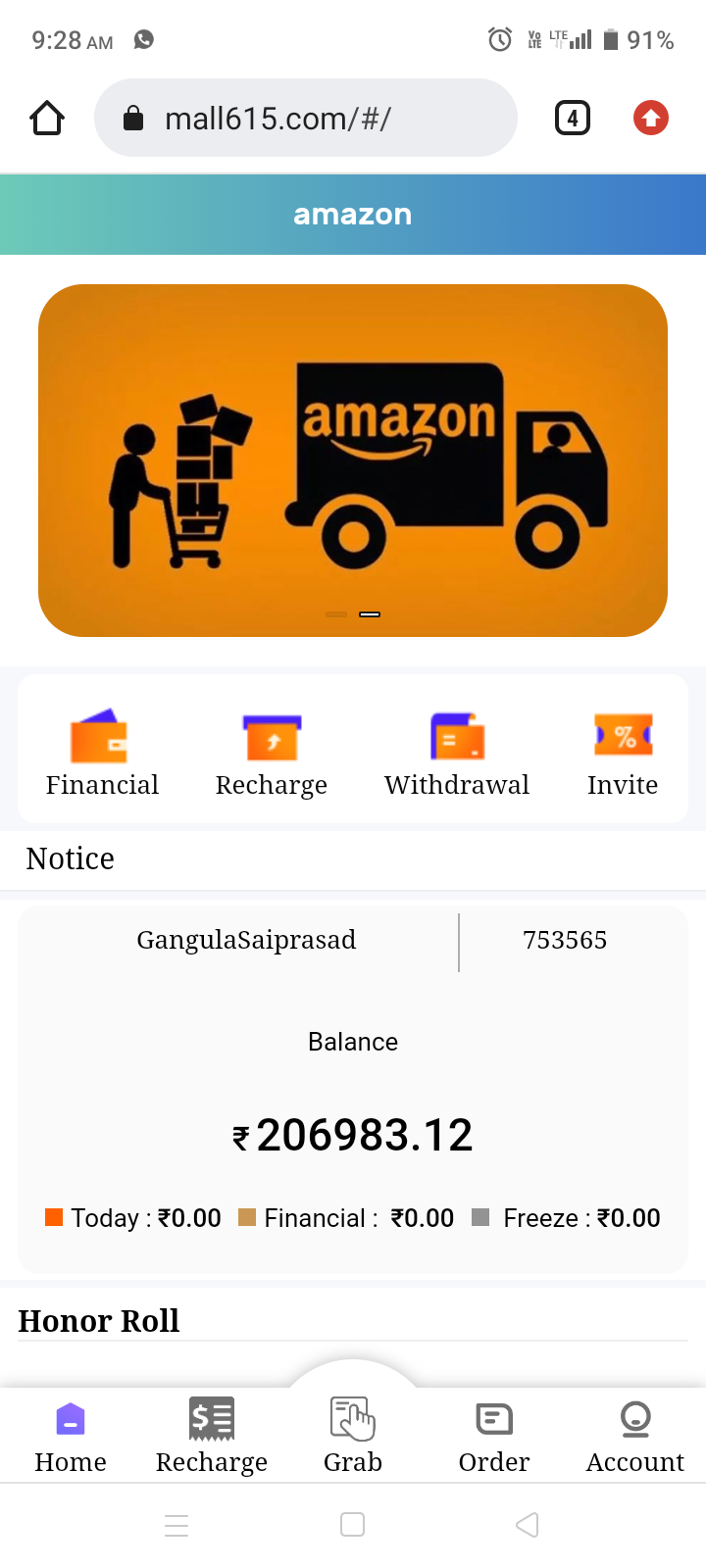The width and height of the screenshot is (706, 1568).
Task: Switch to the Recharge tab in bottom bar
Action: click(x=212, y=1436)
